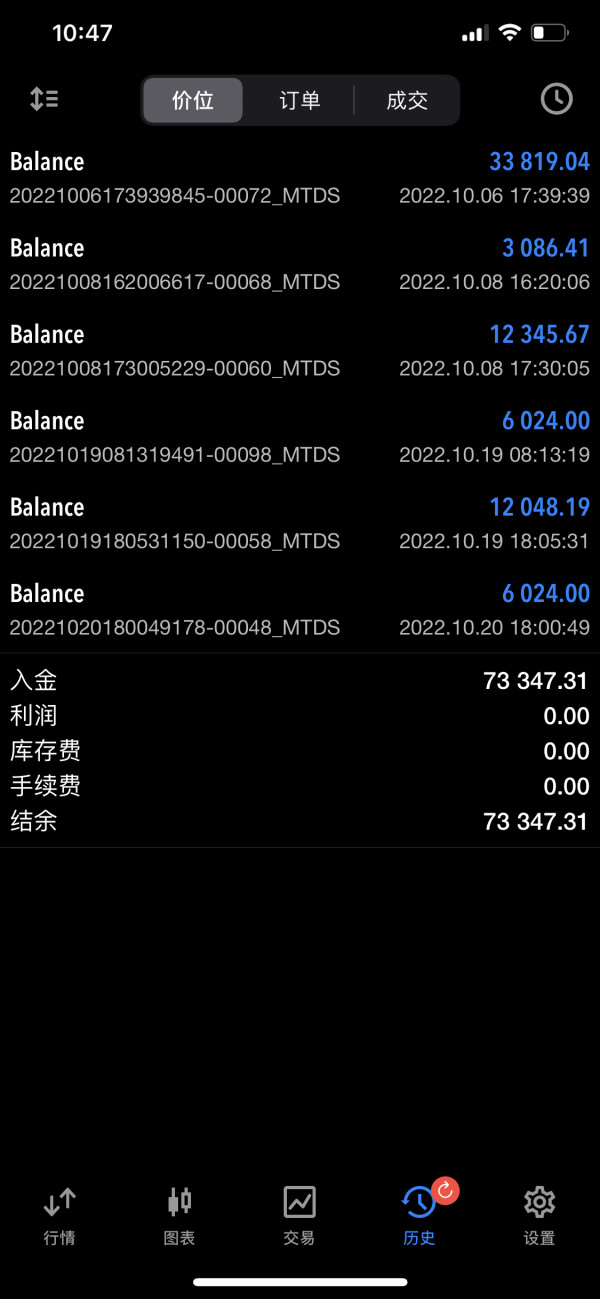Open the sort order icon

(x=44, y=99)
